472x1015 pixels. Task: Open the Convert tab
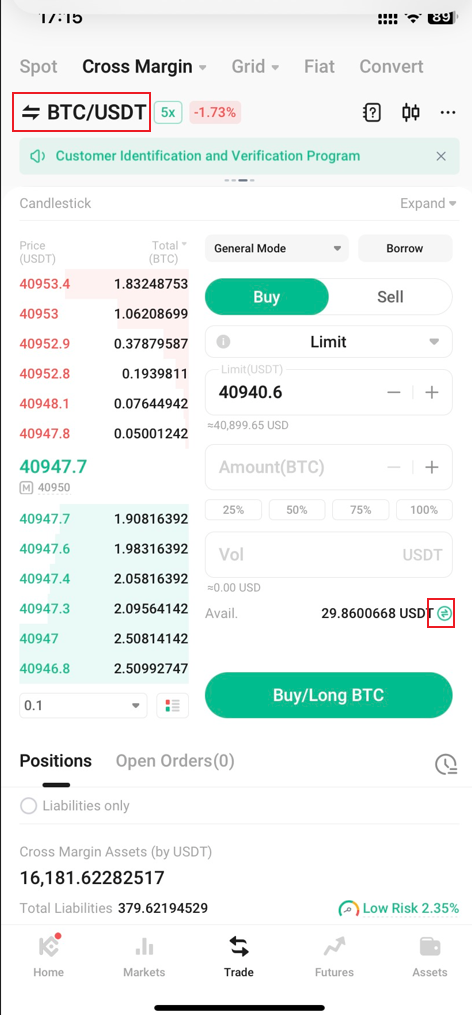click(391, 66)
